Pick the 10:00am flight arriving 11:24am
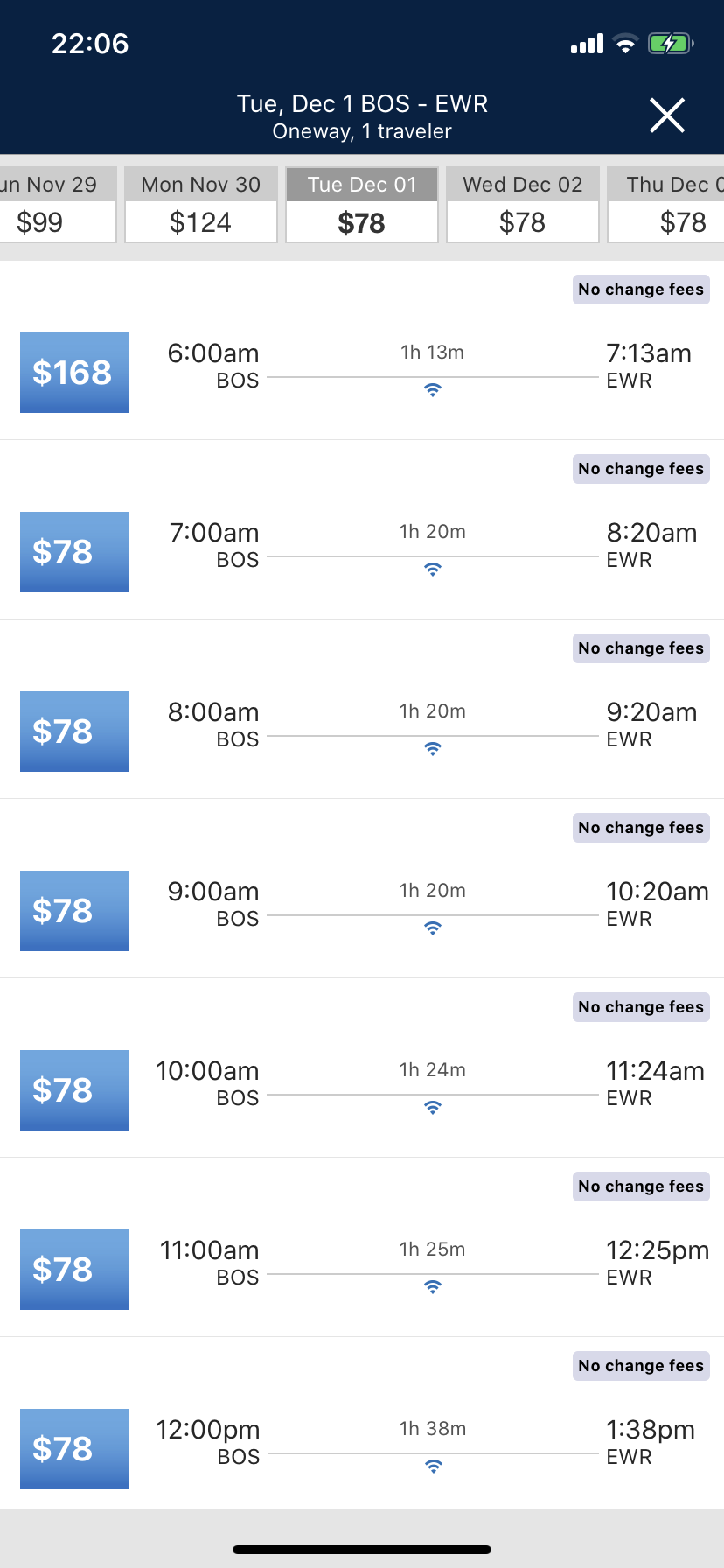This screenshot has width=724, height=1568. coord(362,1068)
